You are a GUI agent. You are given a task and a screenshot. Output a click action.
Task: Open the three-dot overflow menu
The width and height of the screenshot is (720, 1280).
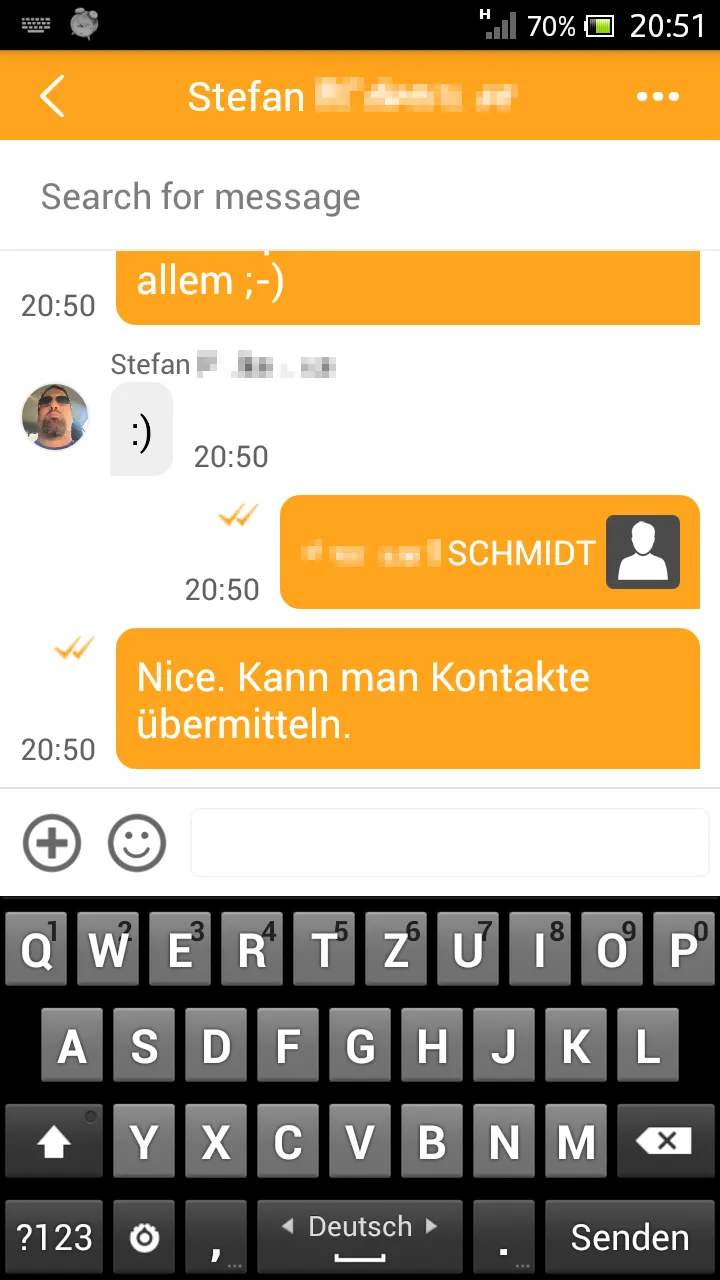(x=657, y=97)
